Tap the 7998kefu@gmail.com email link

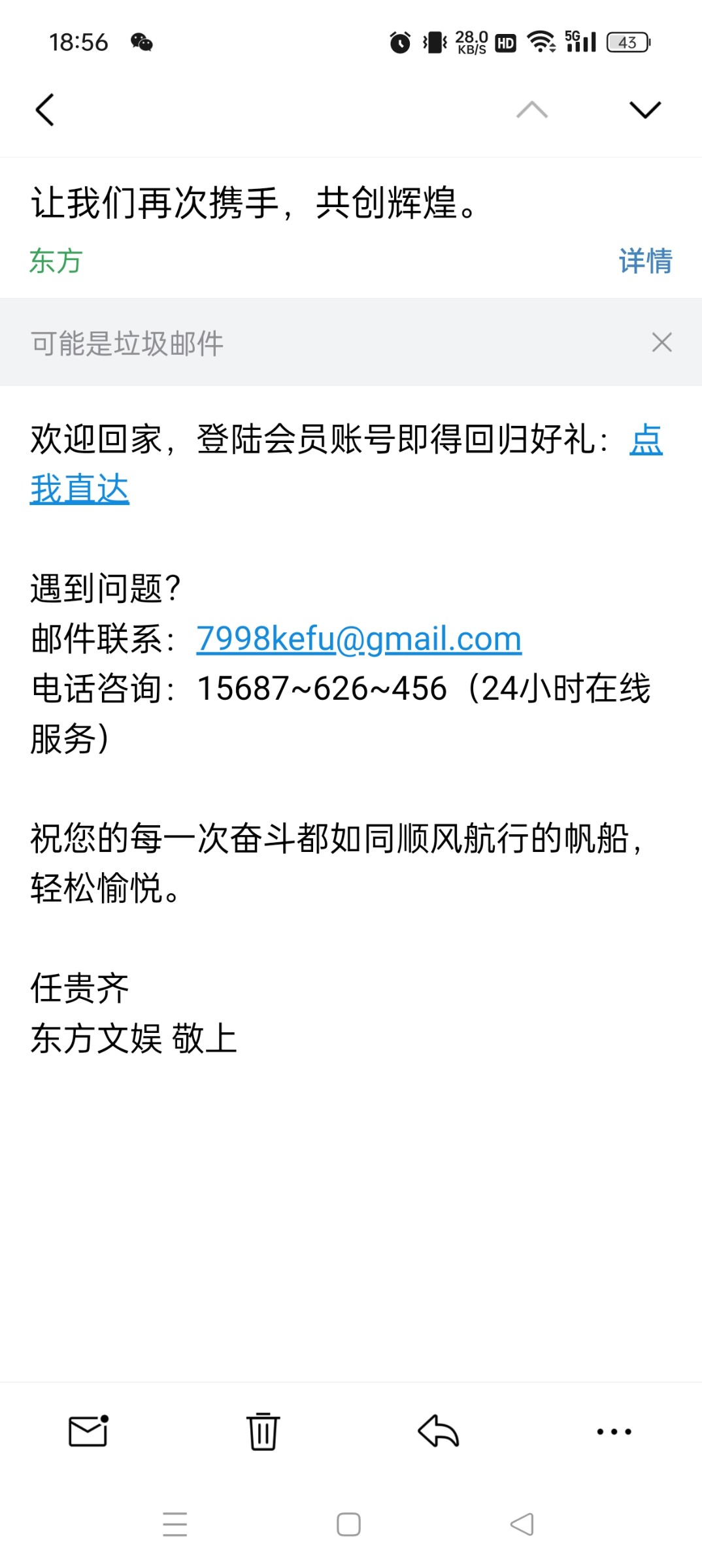point(359,638)
